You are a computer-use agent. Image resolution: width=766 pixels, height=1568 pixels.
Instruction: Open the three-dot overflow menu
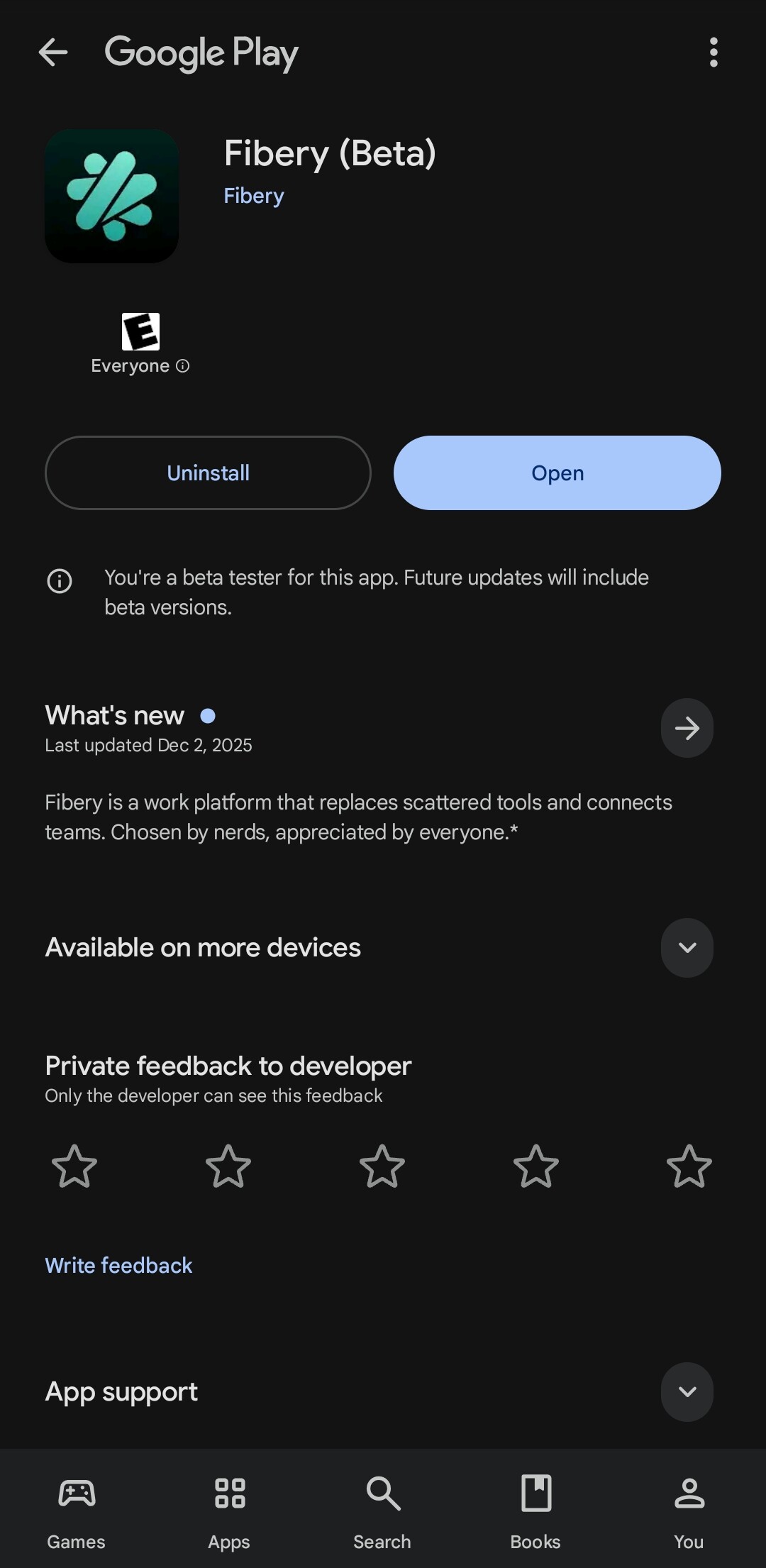click(713, 53)
